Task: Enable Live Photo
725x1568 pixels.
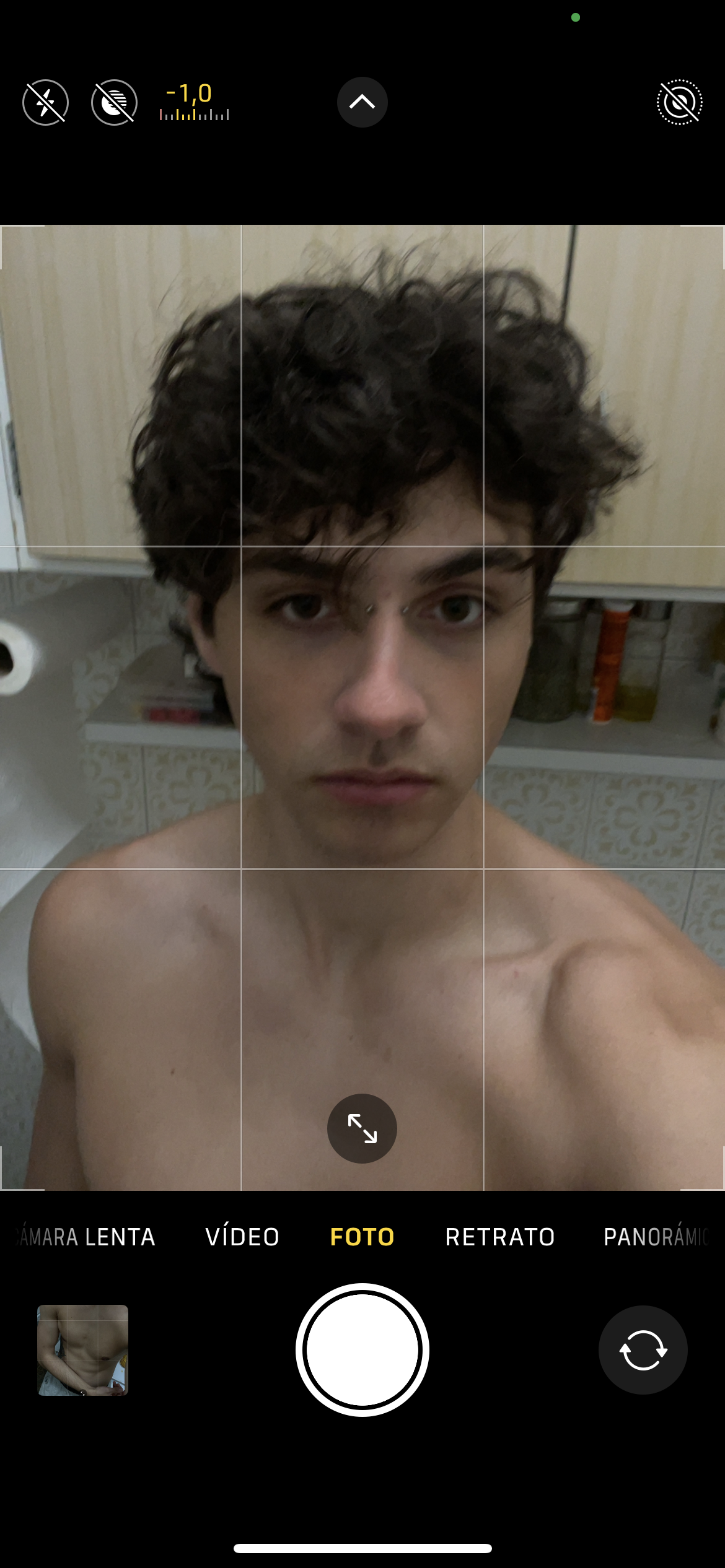Action: (679, 102)
